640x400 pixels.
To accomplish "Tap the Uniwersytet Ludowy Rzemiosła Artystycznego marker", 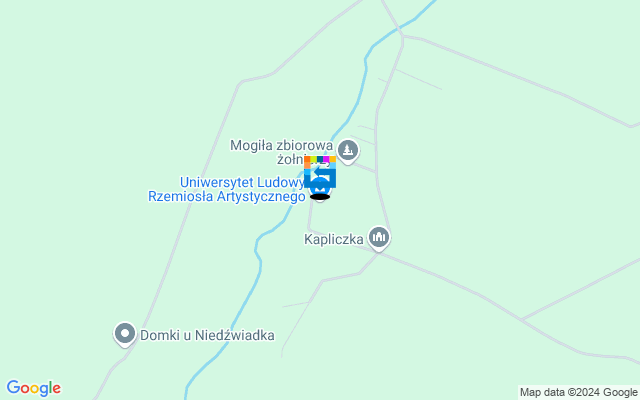I will point(320,178).
